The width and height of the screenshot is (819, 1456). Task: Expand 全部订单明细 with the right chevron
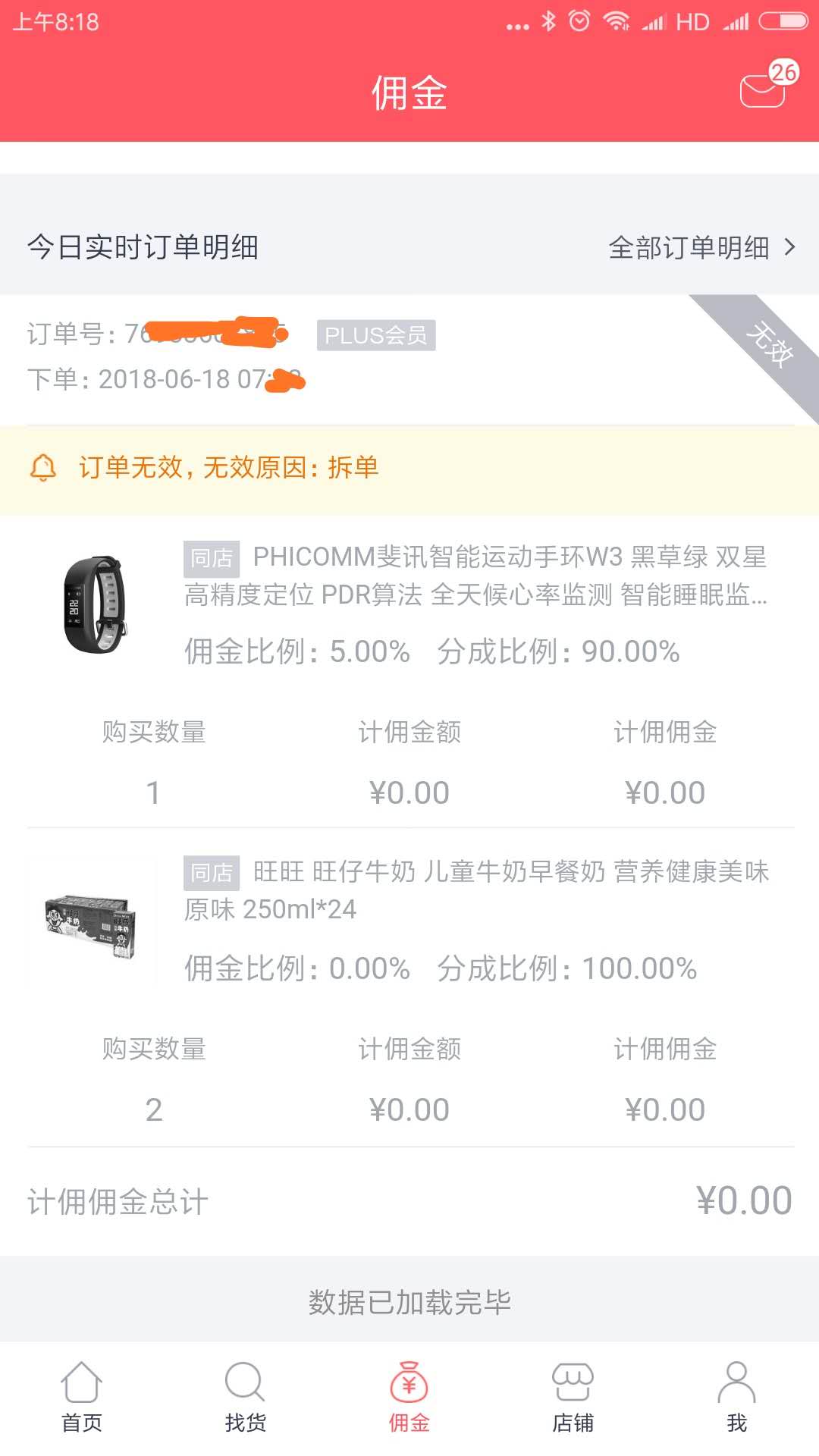pyautogui.click(x=789, y=246)
